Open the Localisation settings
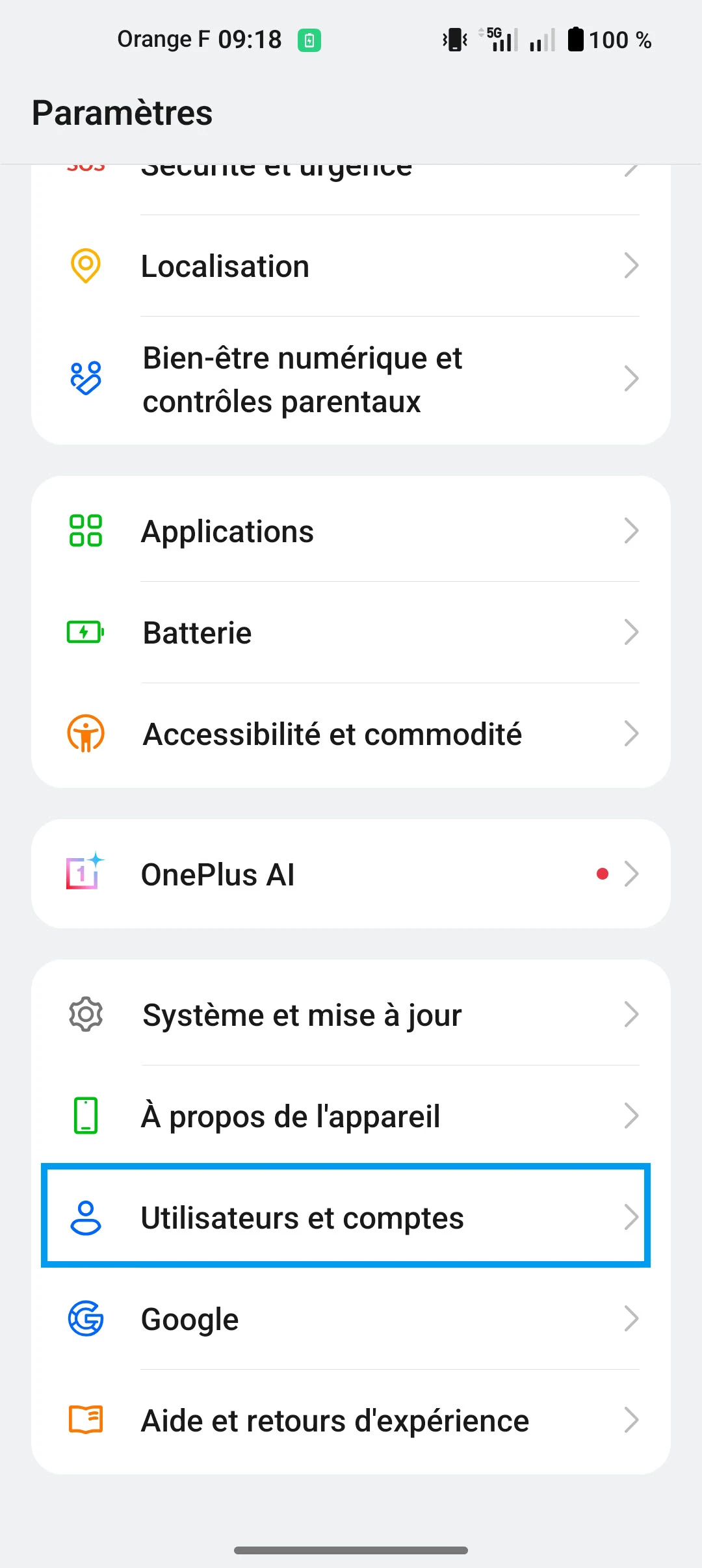This screenshot has width=702, height=1568. [x=351, y=267]
